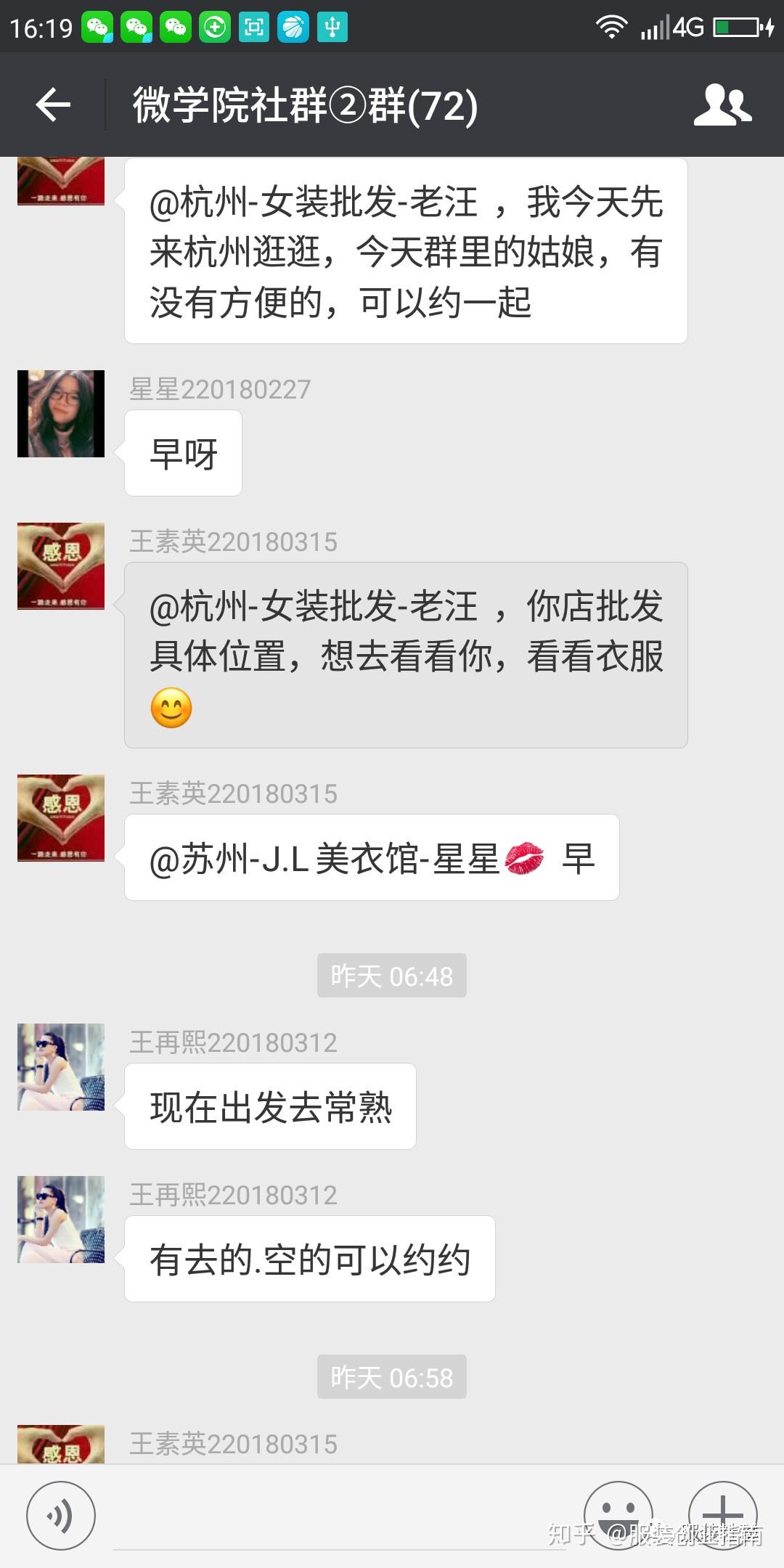Switch to voice message input
This screenshot has width=784, height=1568.
click(60, 1516)
